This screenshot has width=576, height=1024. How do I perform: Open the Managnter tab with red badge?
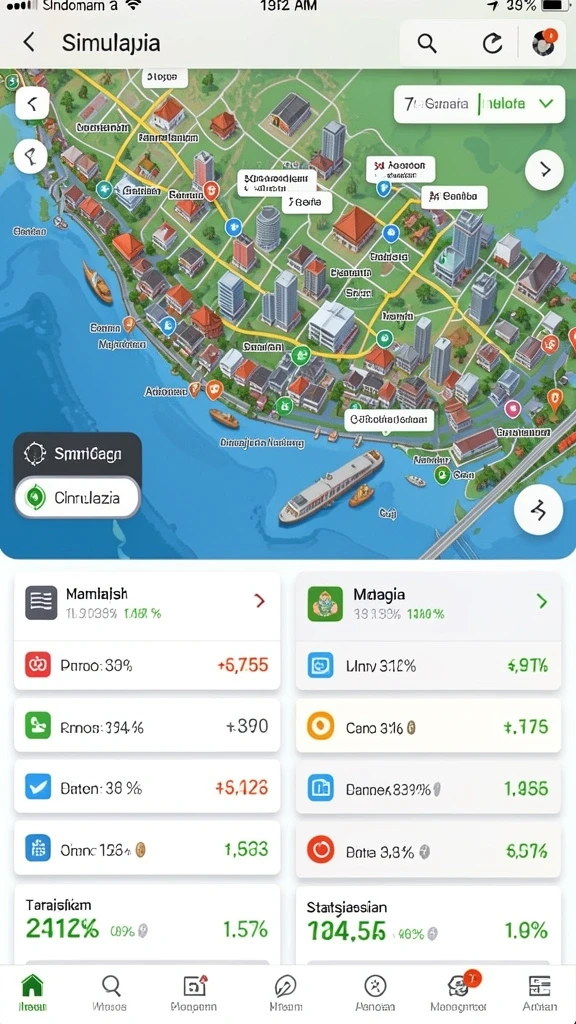tap(458, 992)
